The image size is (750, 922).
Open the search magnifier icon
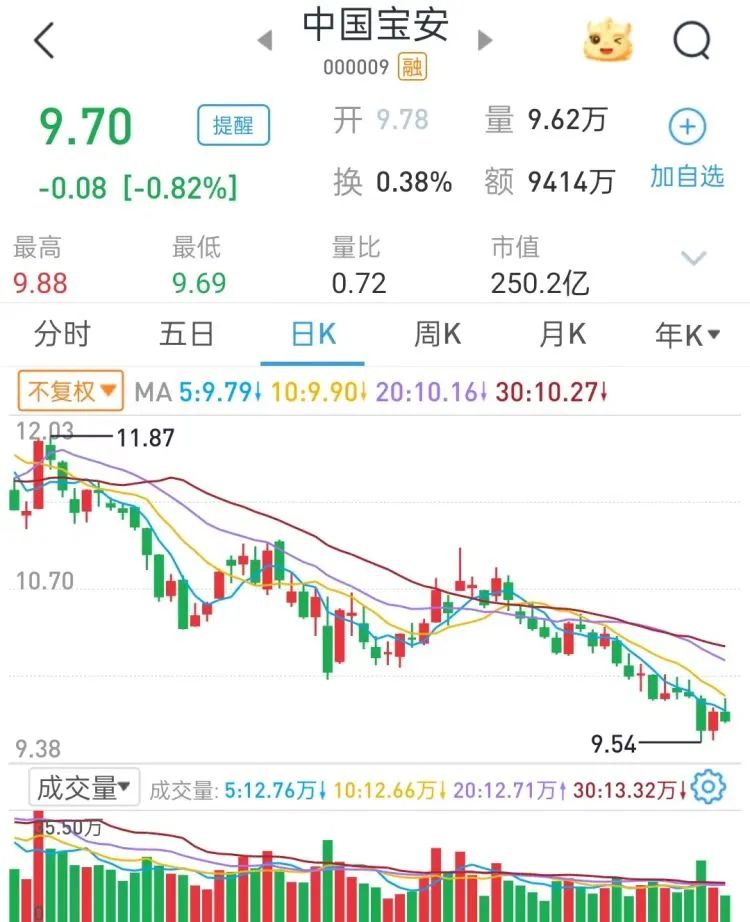tap(691, 41)
